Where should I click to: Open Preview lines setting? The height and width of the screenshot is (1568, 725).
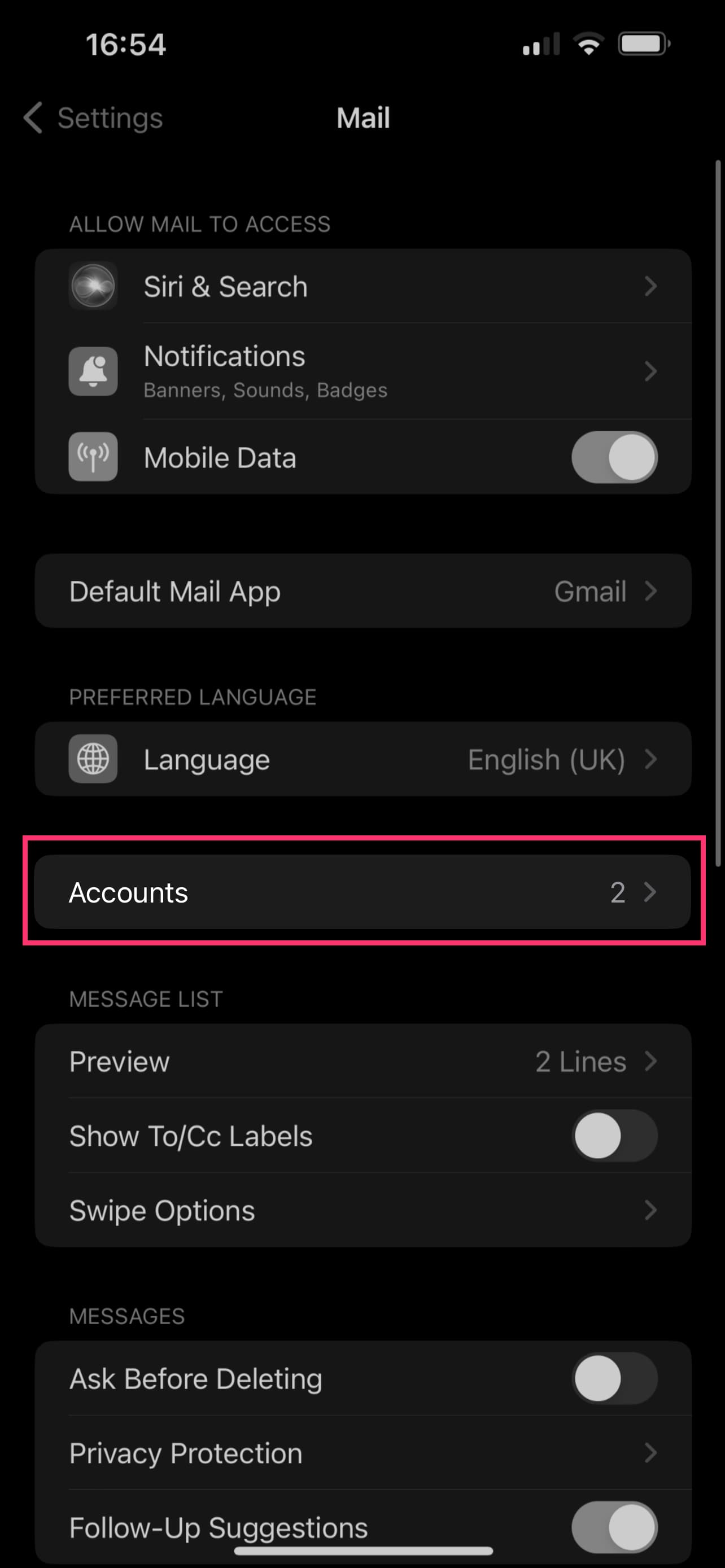tap(363, 1062)
